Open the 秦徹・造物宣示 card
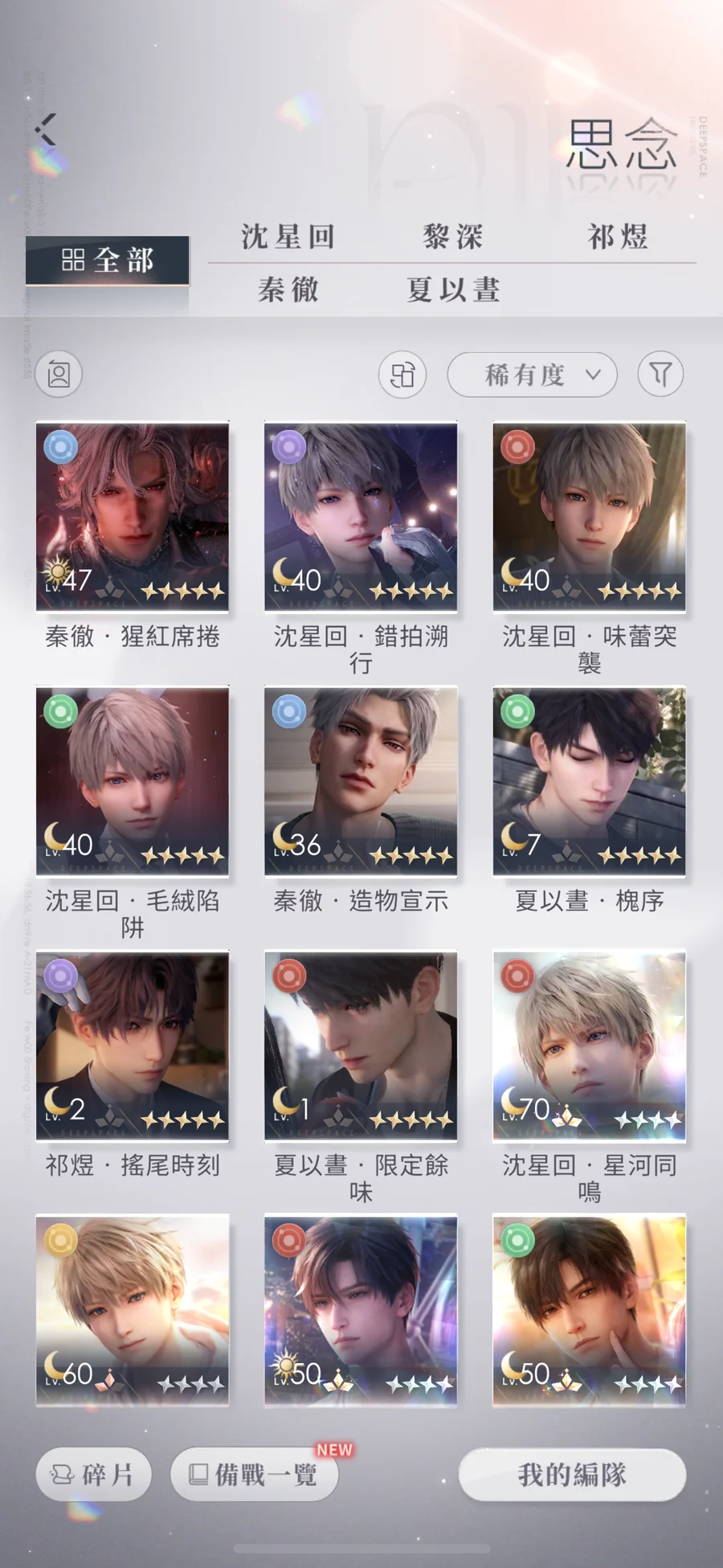 coord(361,781)
